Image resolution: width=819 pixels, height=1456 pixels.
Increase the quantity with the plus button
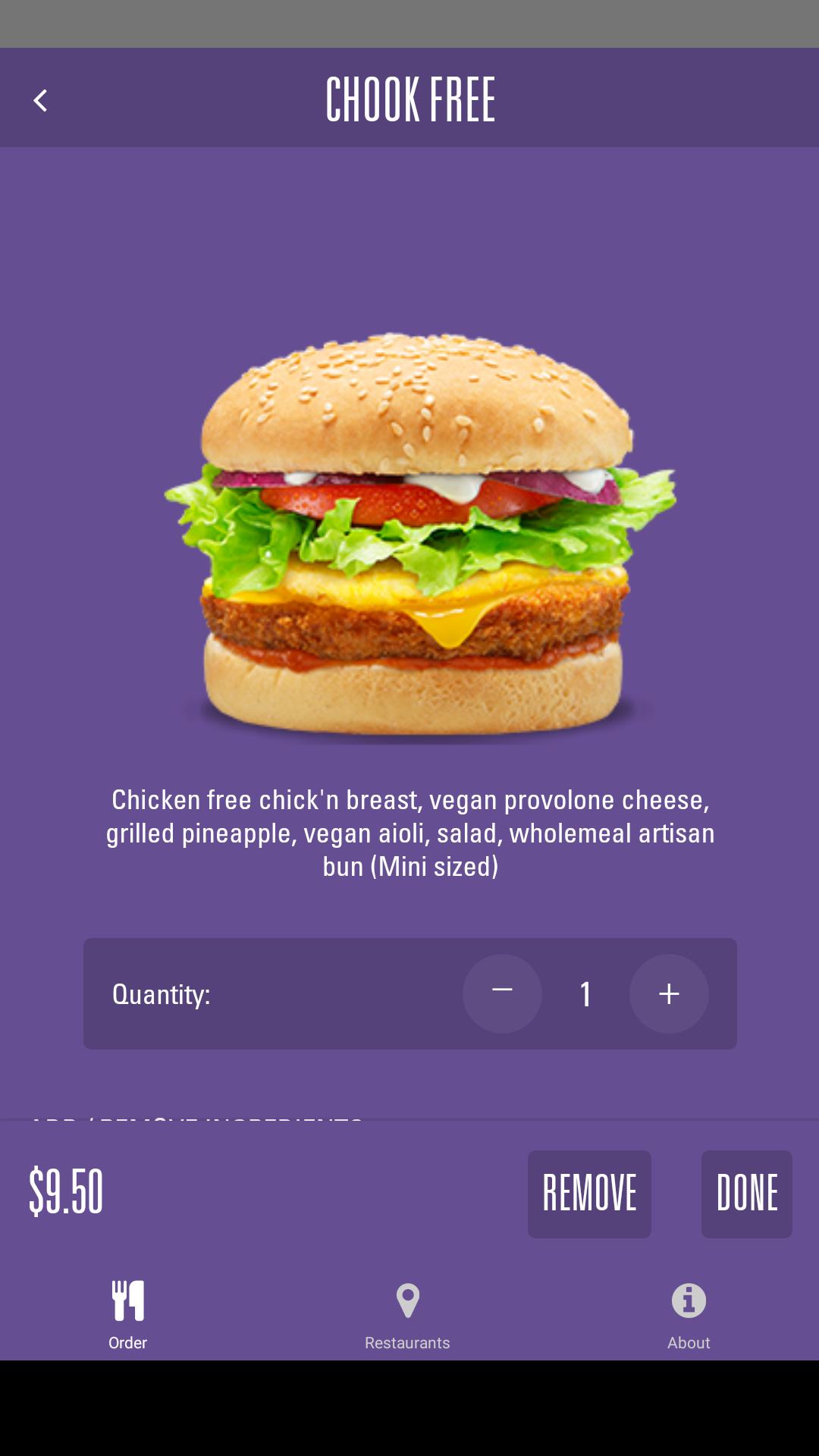coord(669,993)
